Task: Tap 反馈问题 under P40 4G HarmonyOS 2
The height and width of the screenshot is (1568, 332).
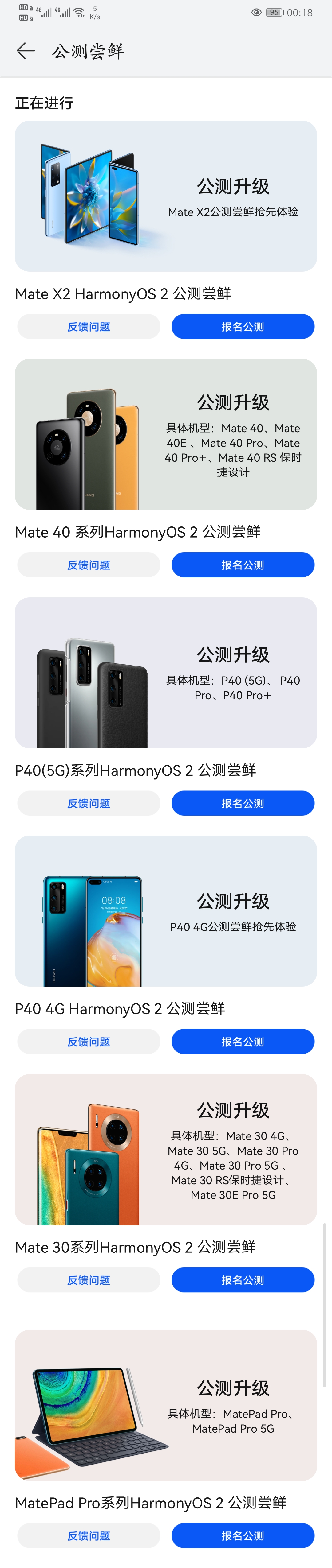Action: [x=89, y=1042]
